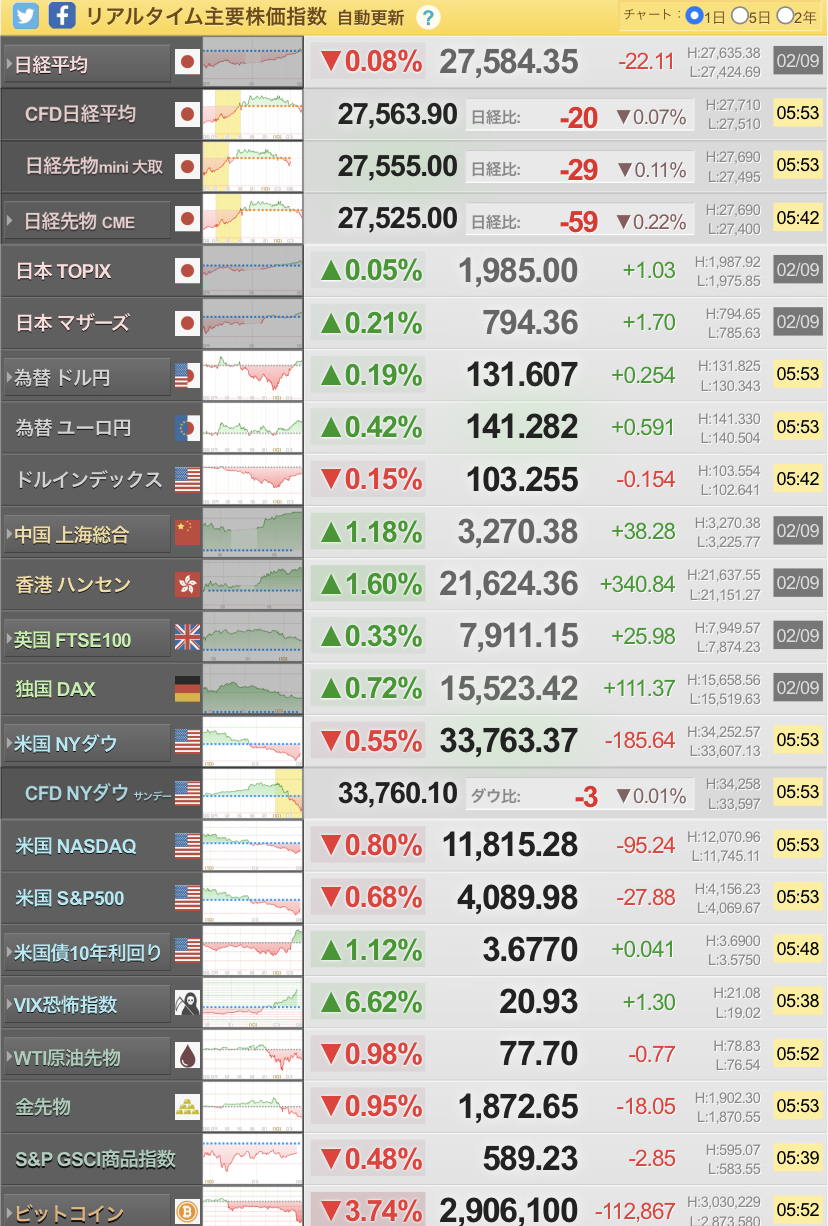
Task: Open the help question mark icon
Action: click(428, 17)
